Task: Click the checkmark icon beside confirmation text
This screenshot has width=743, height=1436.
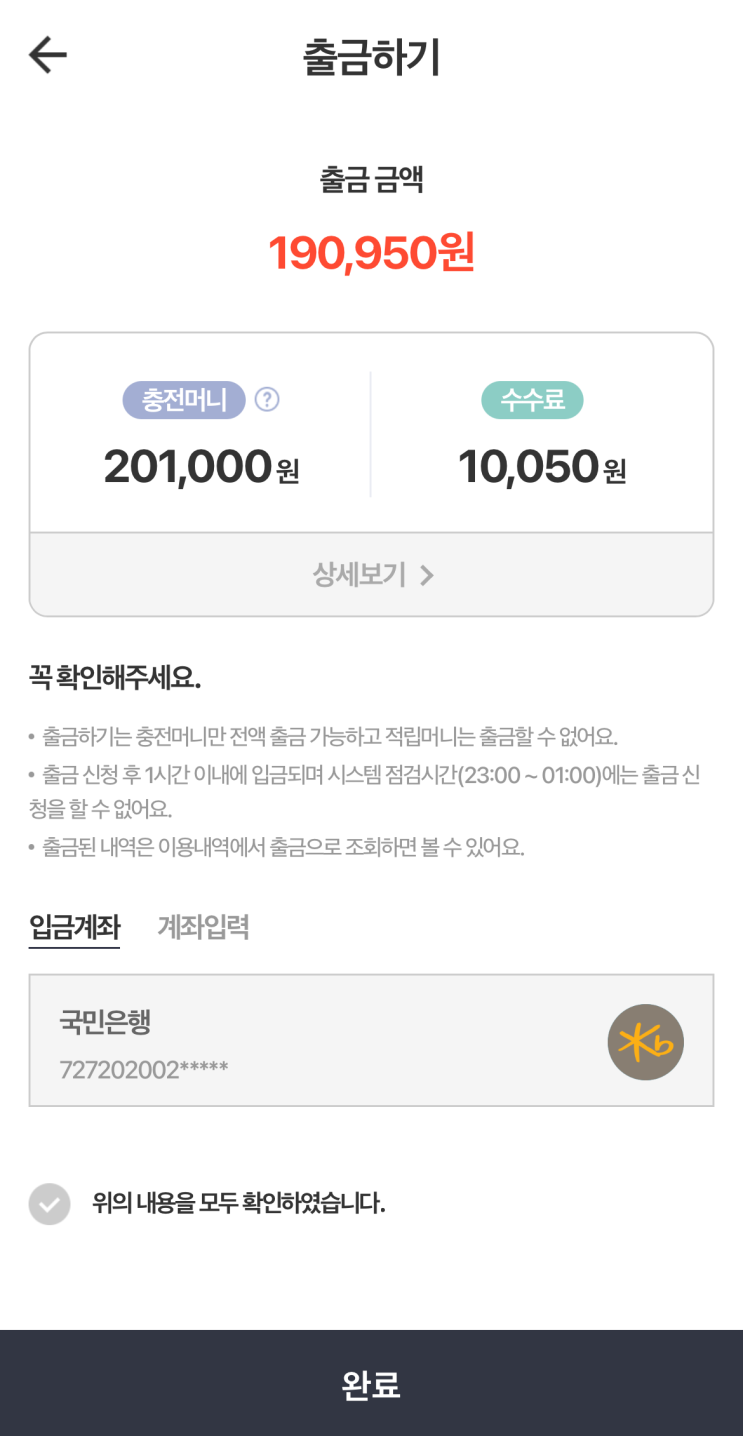Action: click(50, 1206)
